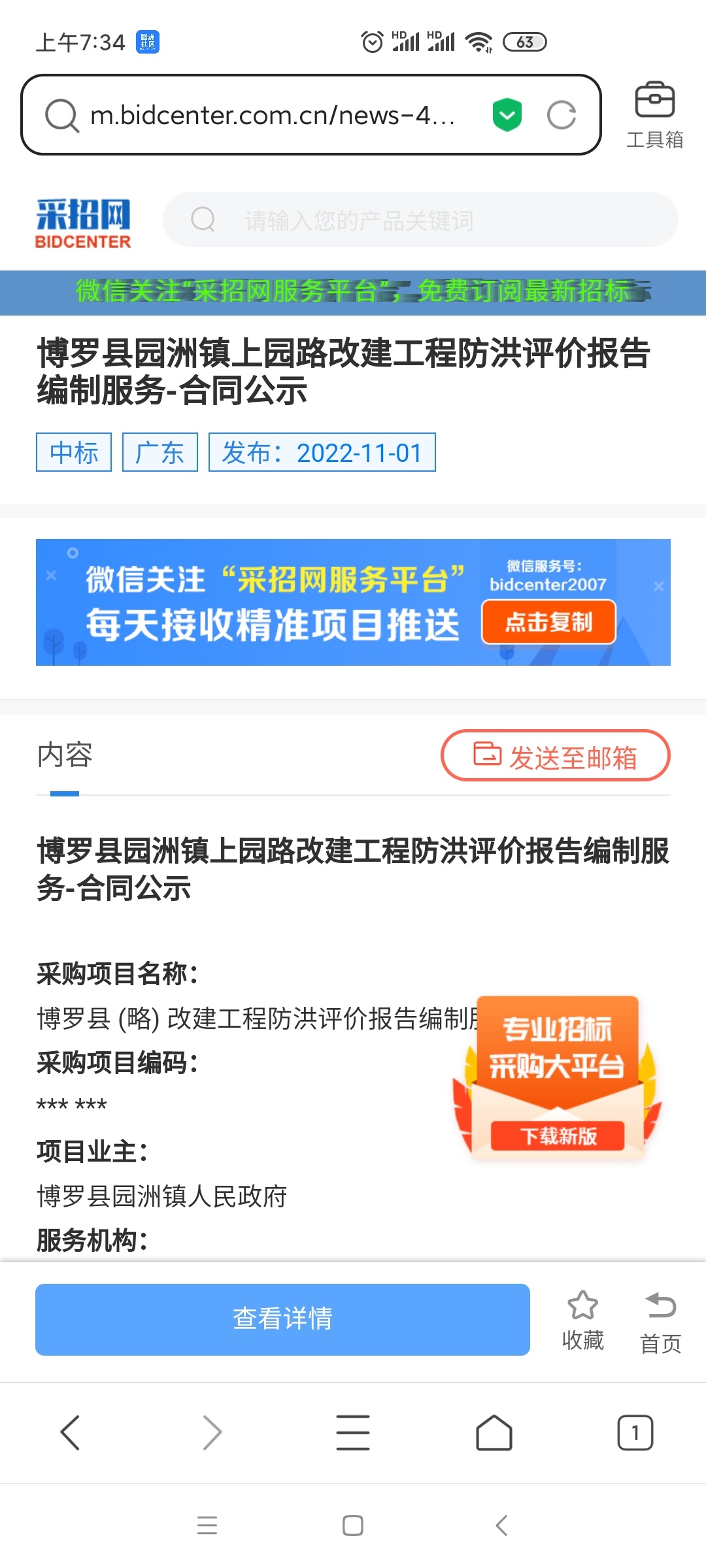Go to browser home page

(494, 1433)
